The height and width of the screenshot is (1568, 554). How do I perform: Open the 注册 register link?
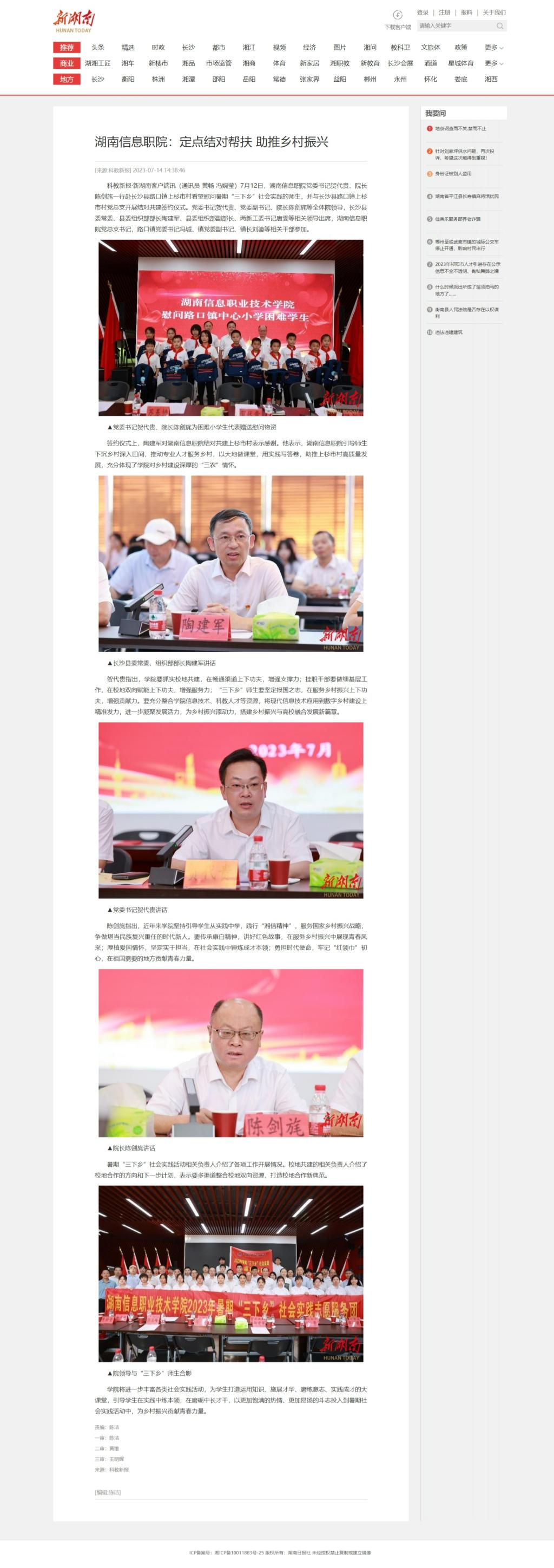coord(445,12)
